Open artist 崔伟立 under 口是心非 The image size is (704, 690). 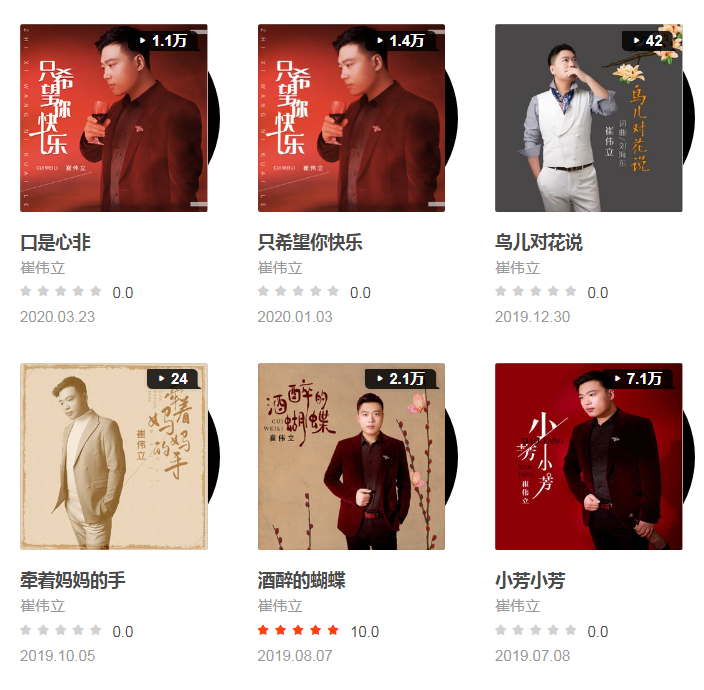pos(42,268)
